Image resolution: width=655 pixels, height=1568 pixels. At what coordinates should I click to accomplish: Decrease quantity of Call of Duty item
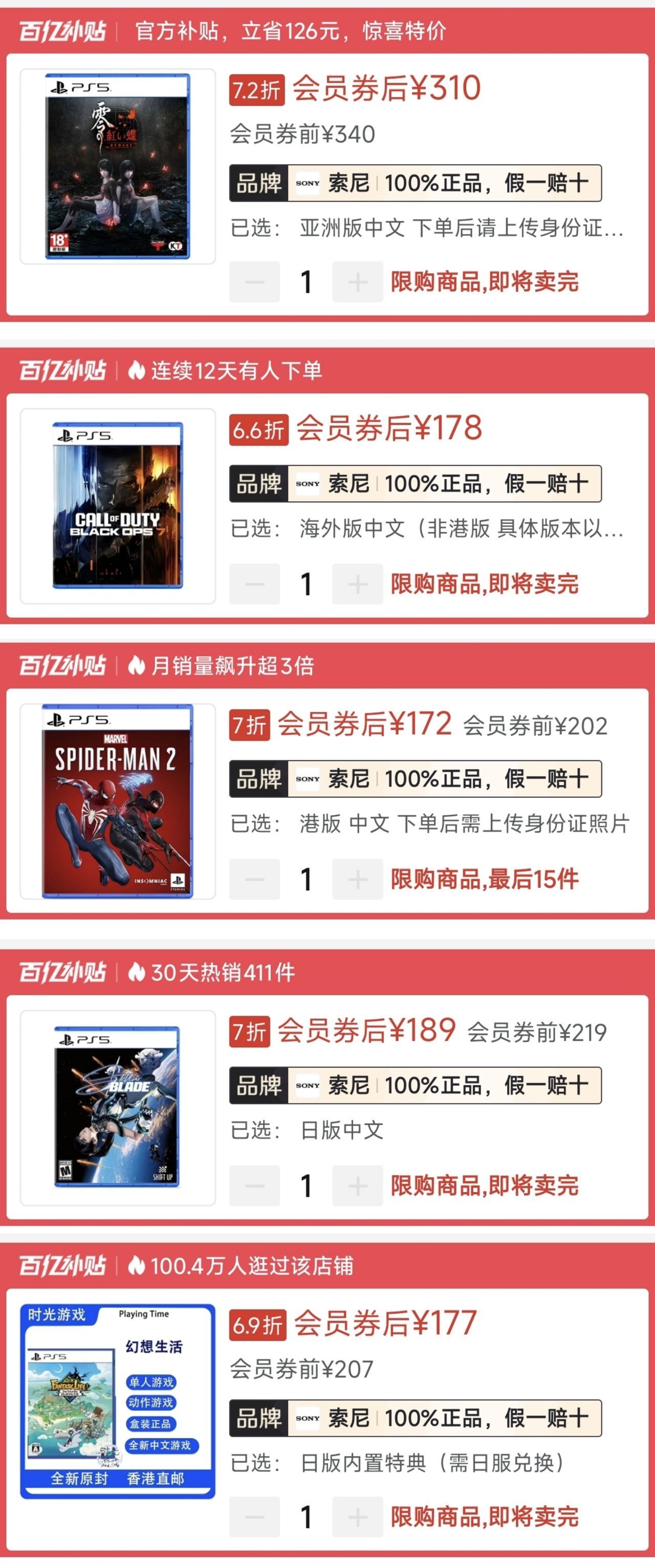pyautogui.click(x=255, y=584)
